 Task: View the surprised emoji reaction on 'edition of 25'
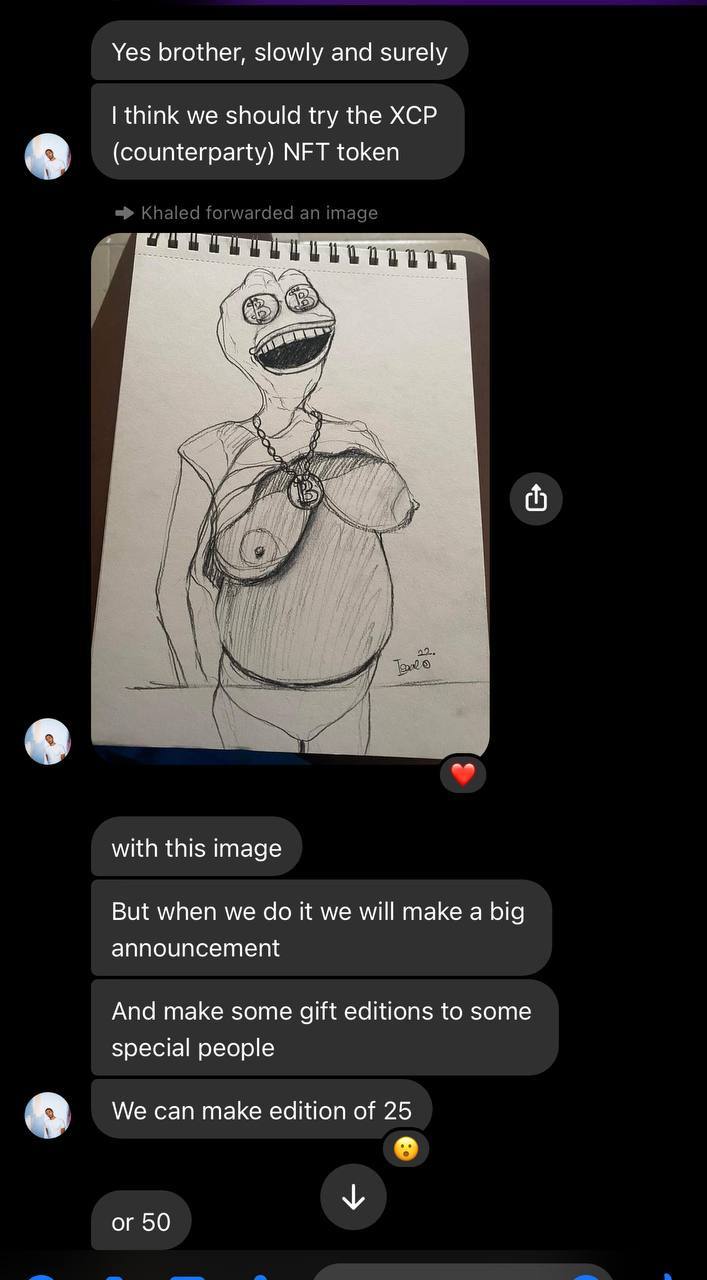click(x=406, y=1149)
